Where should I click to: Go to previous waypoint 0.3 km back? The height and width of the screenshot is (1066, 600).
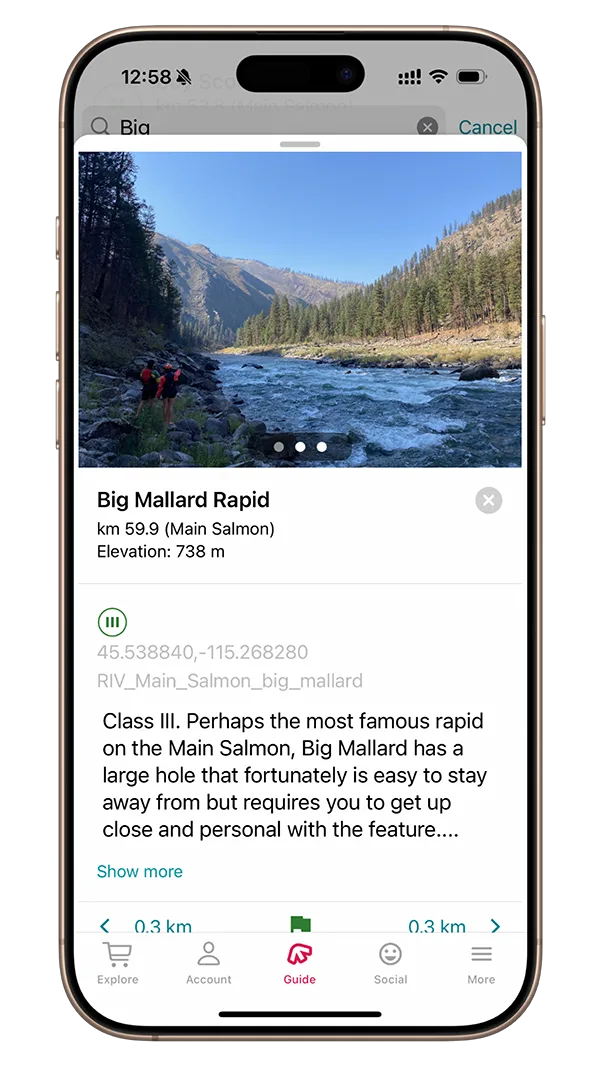coord(146,925)
